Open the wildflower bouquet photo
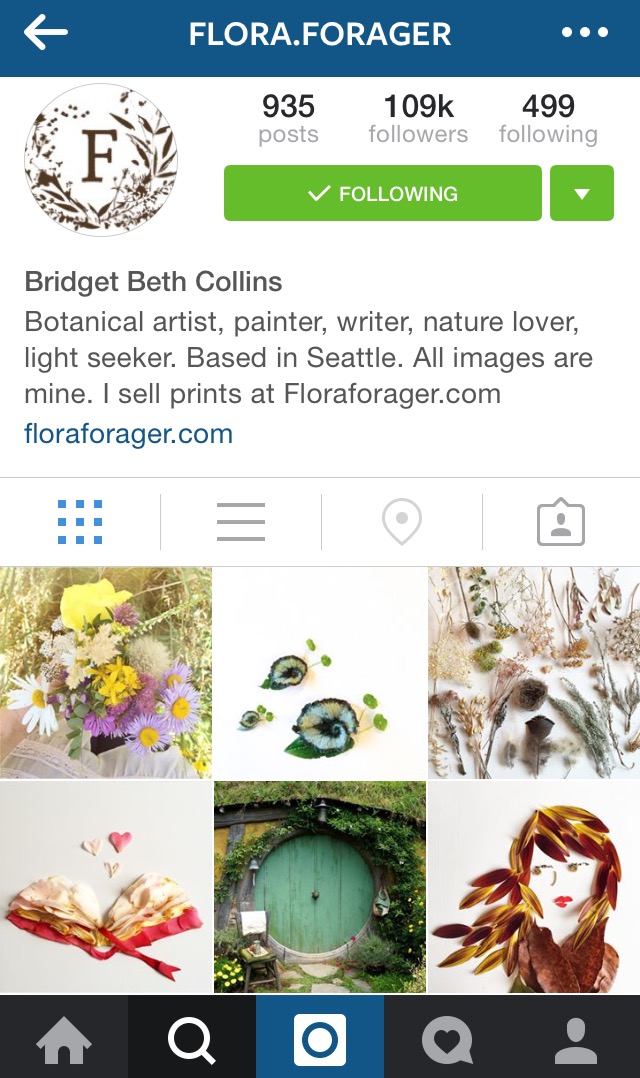The height and width of the screenshot is (1078, 640). pos(106,673)
